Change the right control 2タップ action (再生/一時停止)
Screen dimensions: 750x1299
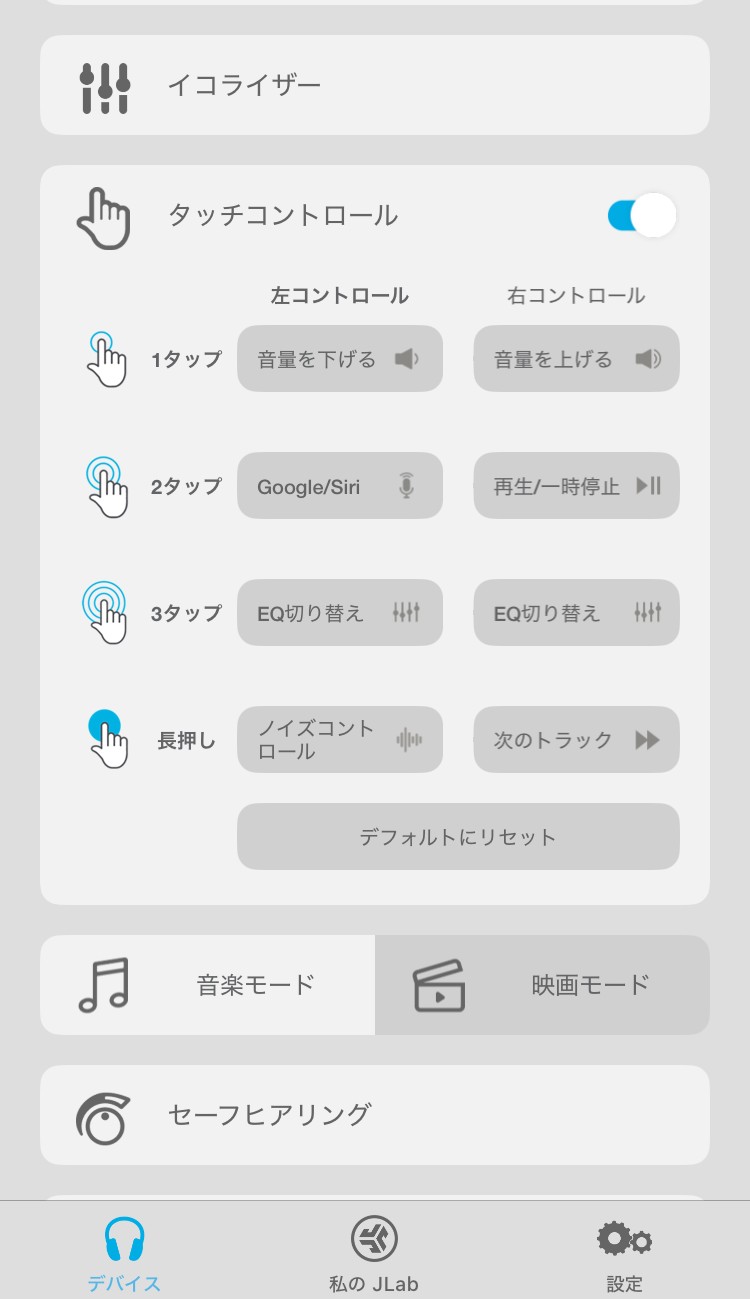[576, 485]
